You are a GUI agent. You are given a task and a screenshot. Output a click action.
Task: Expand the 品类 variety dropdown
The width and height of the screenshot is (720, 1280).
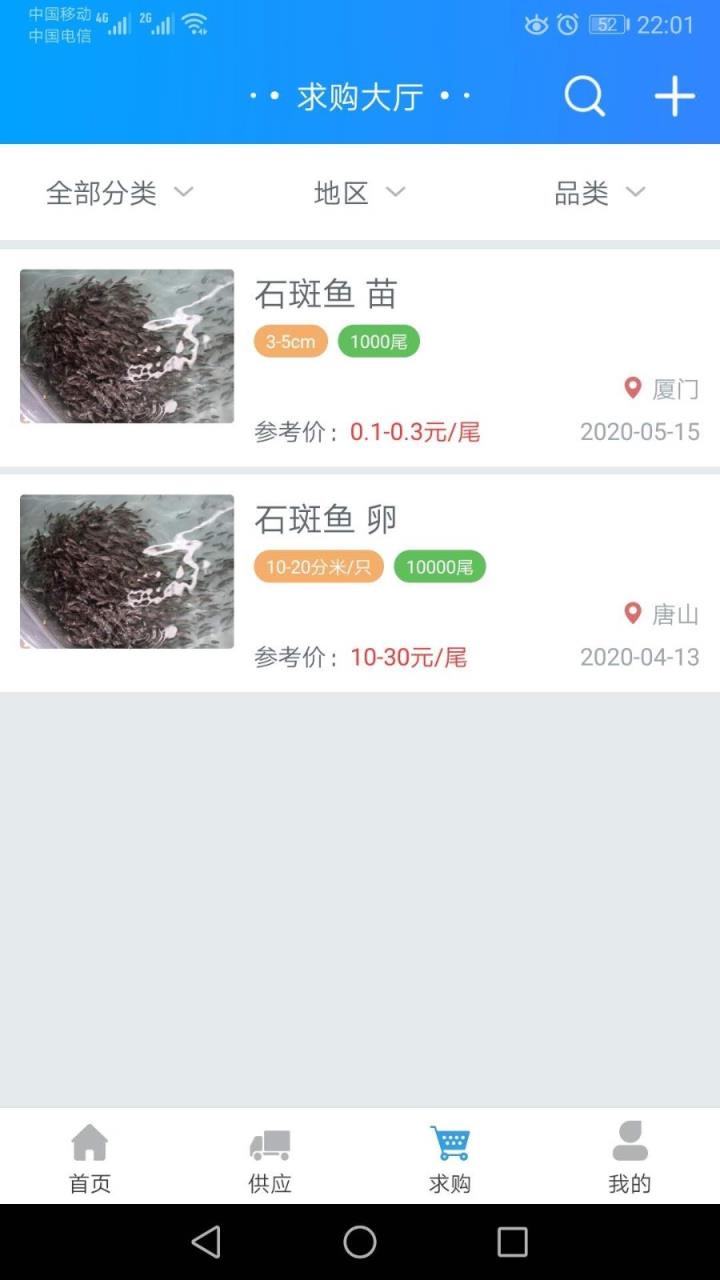click(x=598, y=192)
